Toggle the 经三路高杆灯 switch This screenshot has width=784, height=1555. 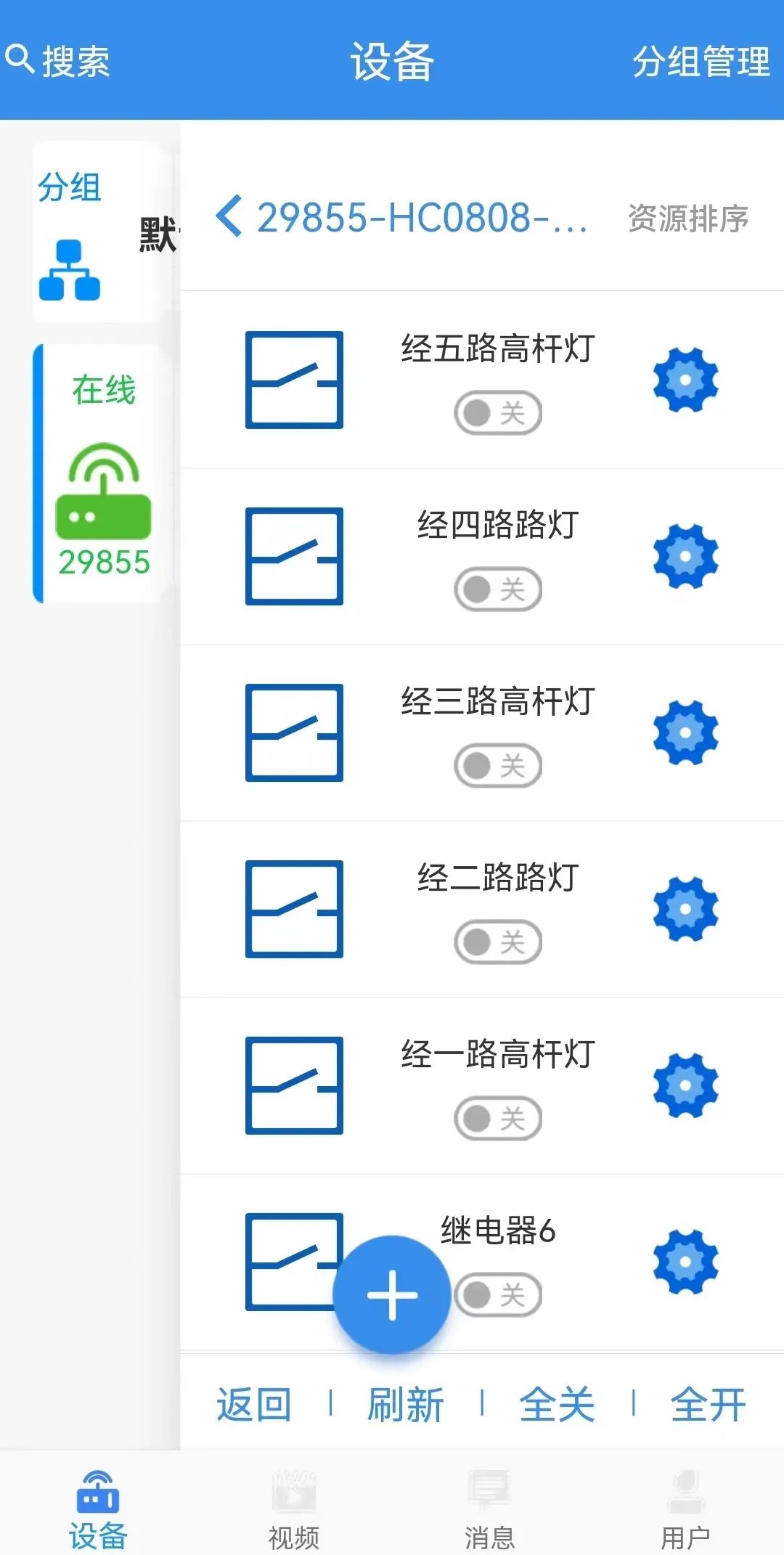pyautogui.click(x=497, y=765)
